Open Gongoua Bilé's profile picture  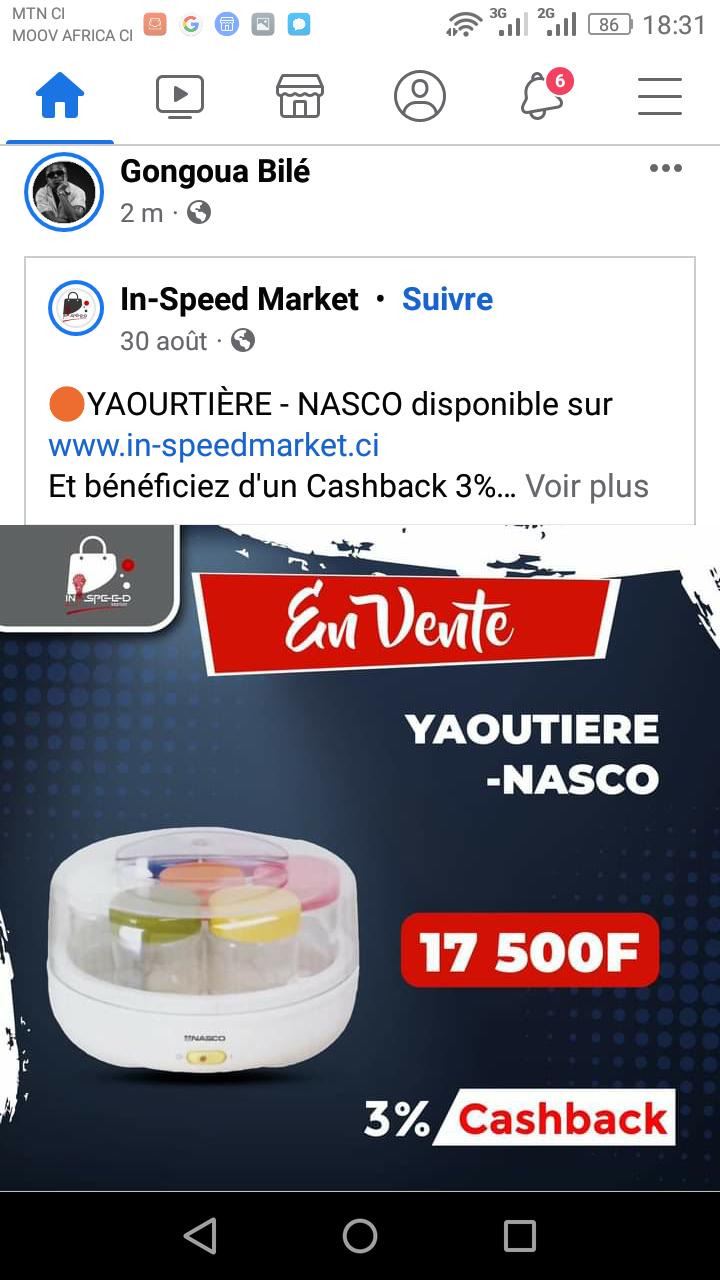click(64, 192)
